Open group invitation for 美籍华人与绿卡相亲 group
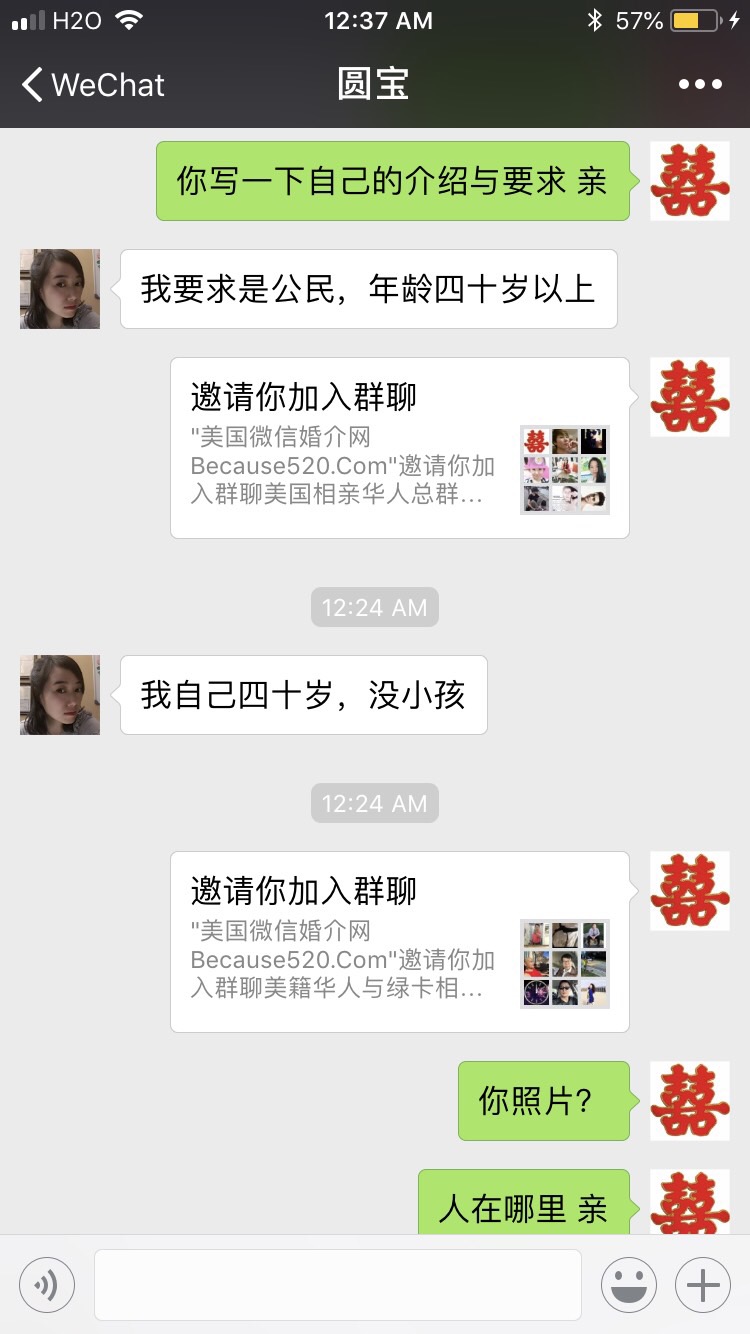This screenshot has width=750, height=1334. [x=400, y=942]
